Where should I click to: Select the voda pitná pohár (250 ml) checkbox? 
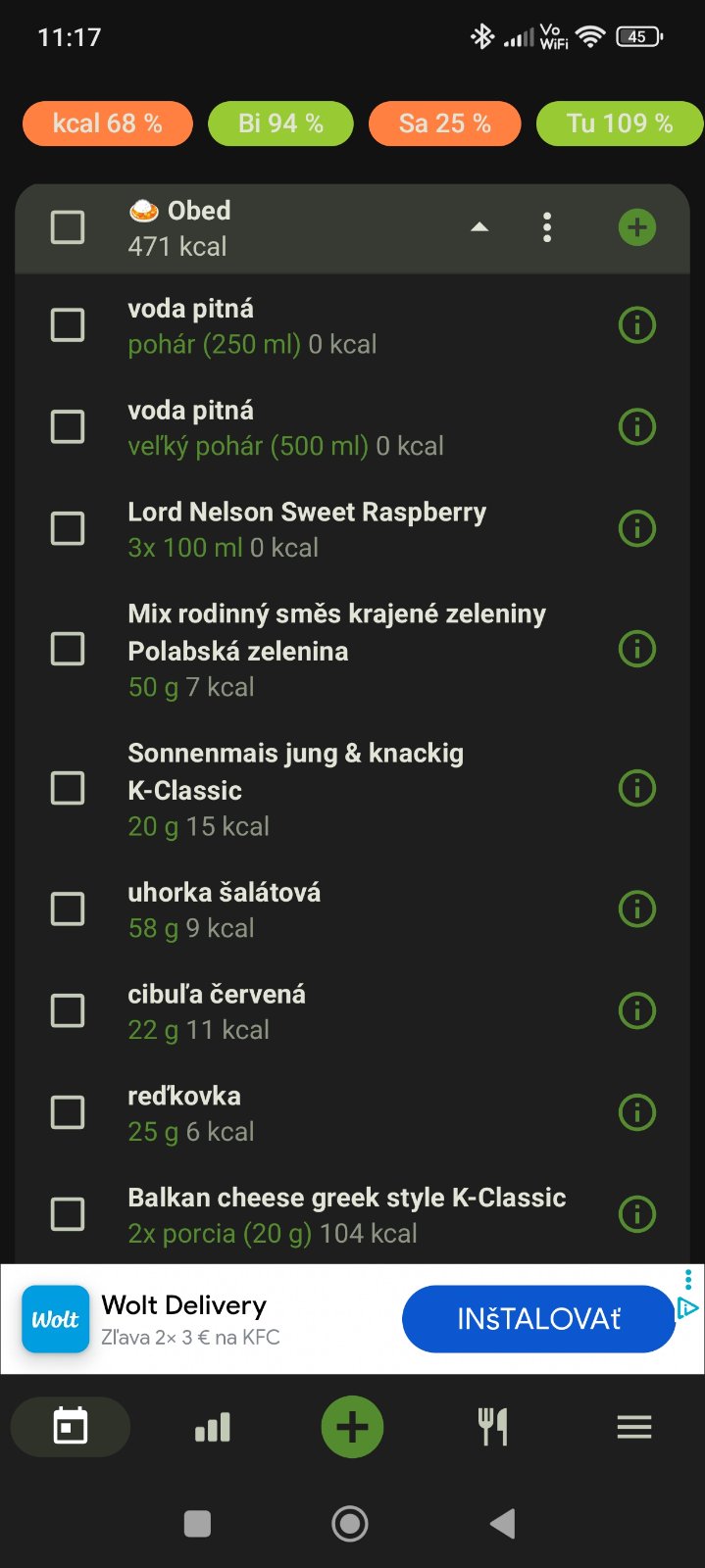coord(68,325)
